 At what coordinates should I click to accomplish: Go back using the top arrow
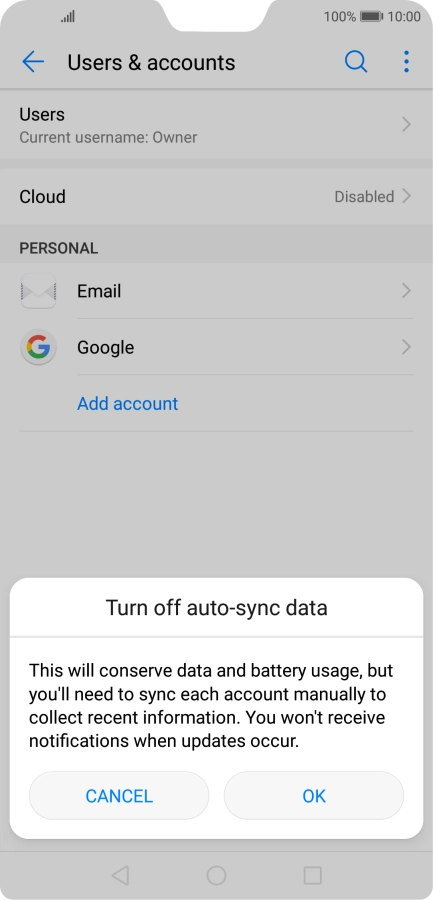[33, 62]
